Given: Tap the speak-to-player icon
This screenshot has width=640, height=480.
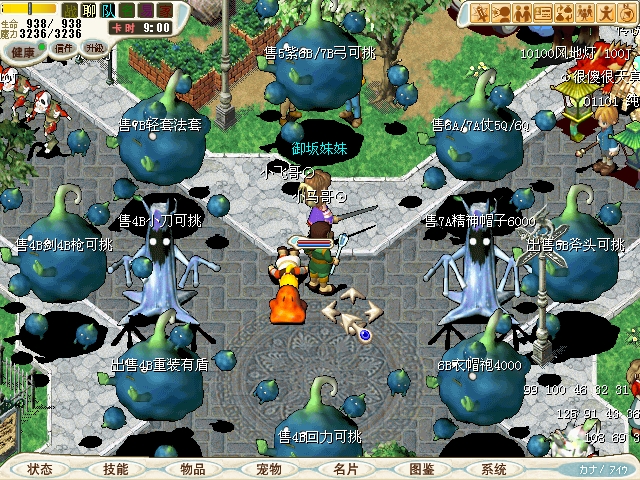Looking at the screenshot, I should (503, 13).
